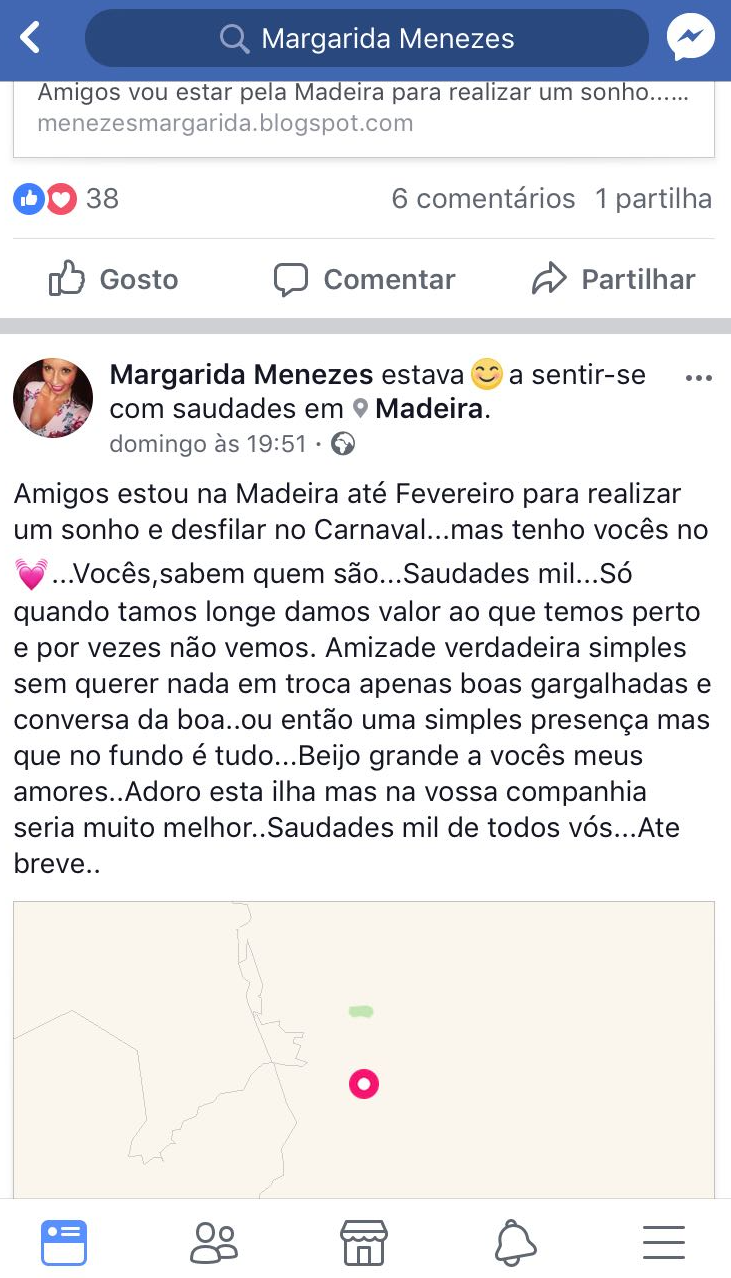The height and width of the screenshot is (1278, 731).
Task: Go back using the top-left arrow
Action: point(32,39)
